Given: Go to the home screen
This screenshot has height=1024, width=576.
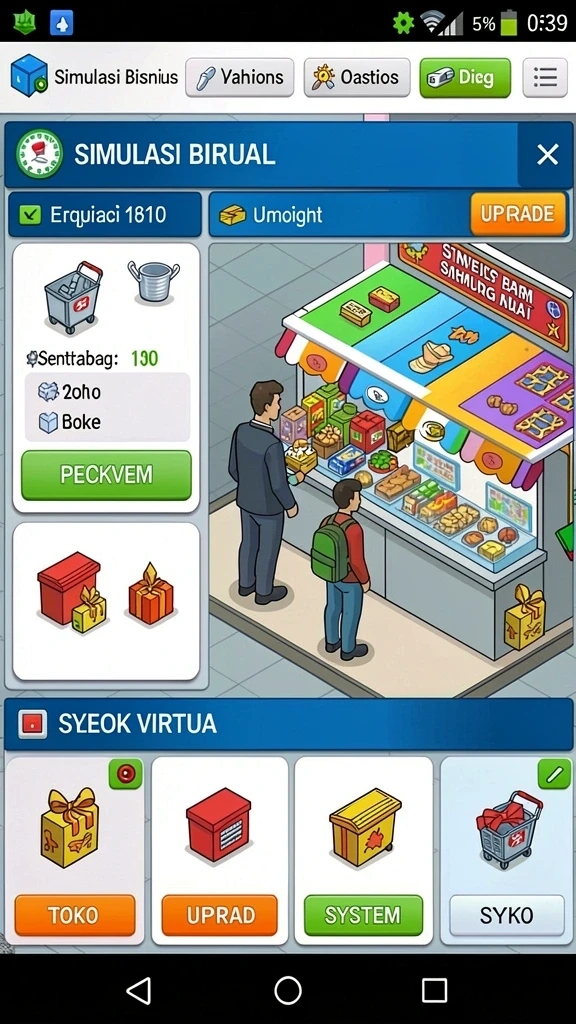Looking at the screenshot, I should click(288, 990).
